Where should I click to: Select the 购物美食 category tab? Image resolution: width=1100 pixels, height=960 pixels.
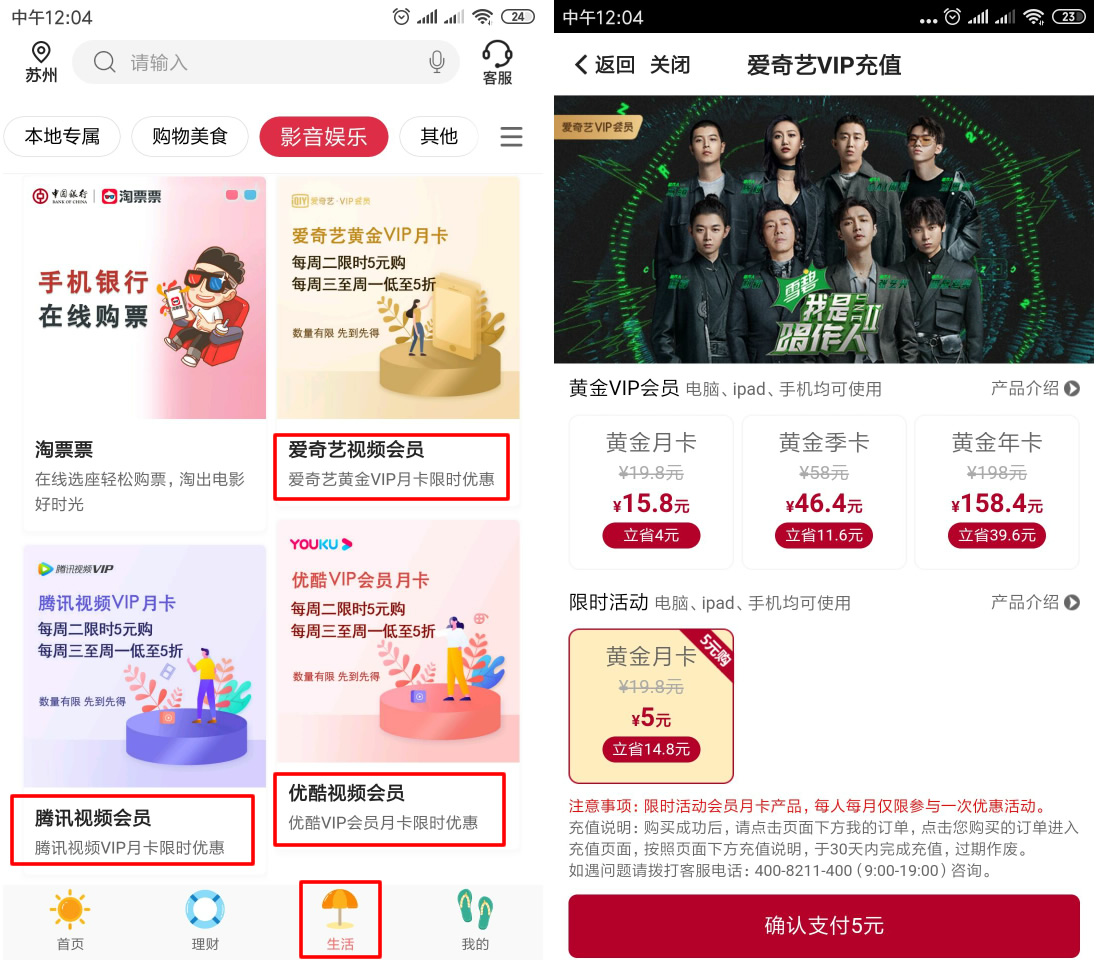point(190,137)
